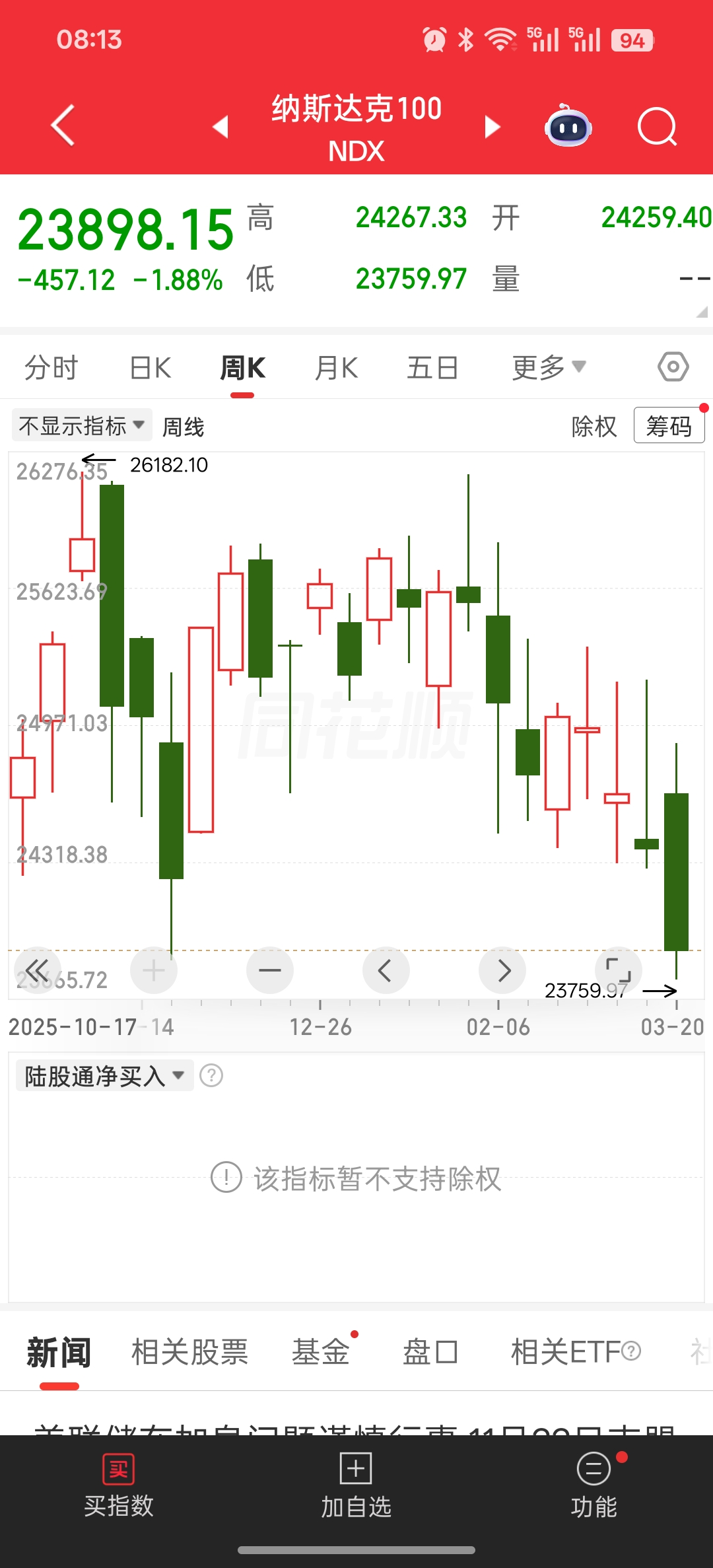The width and height of the screenshot is (713, 1568).
Task: Expand the chart to fullscreen
Action: (619, 970)
